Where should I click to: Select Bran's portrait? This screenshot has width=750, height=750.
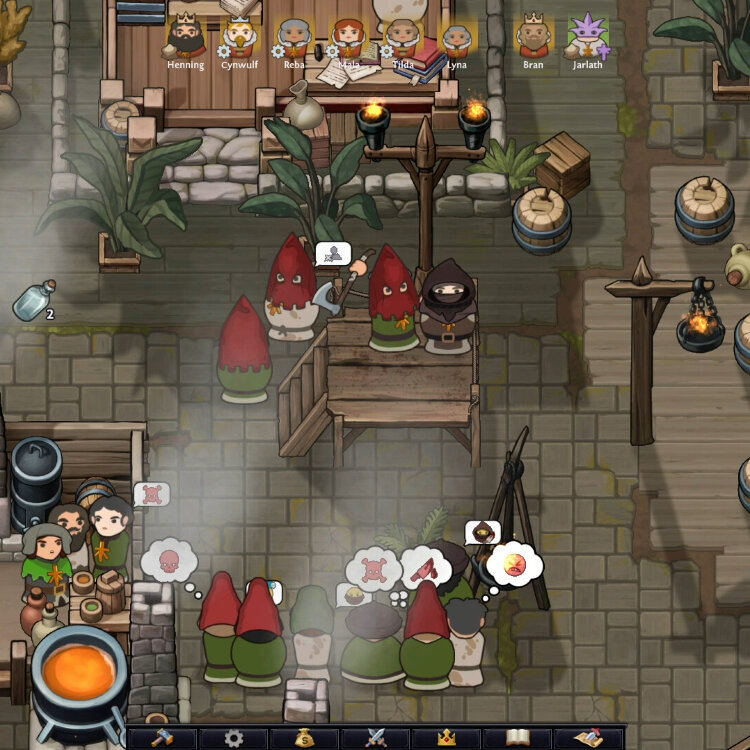tap(533, 36)
